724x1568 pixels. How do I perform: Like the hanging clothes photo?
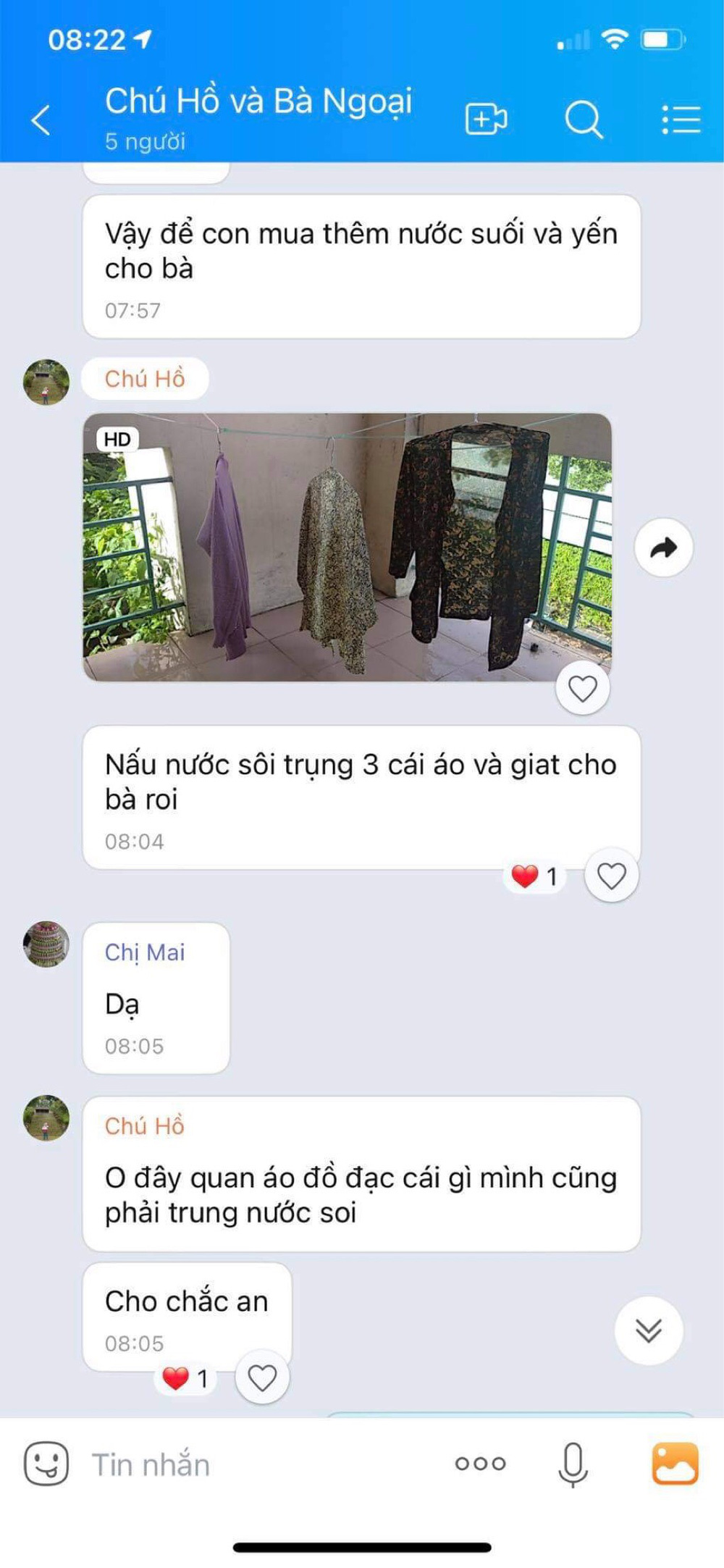tap(582, 688)
